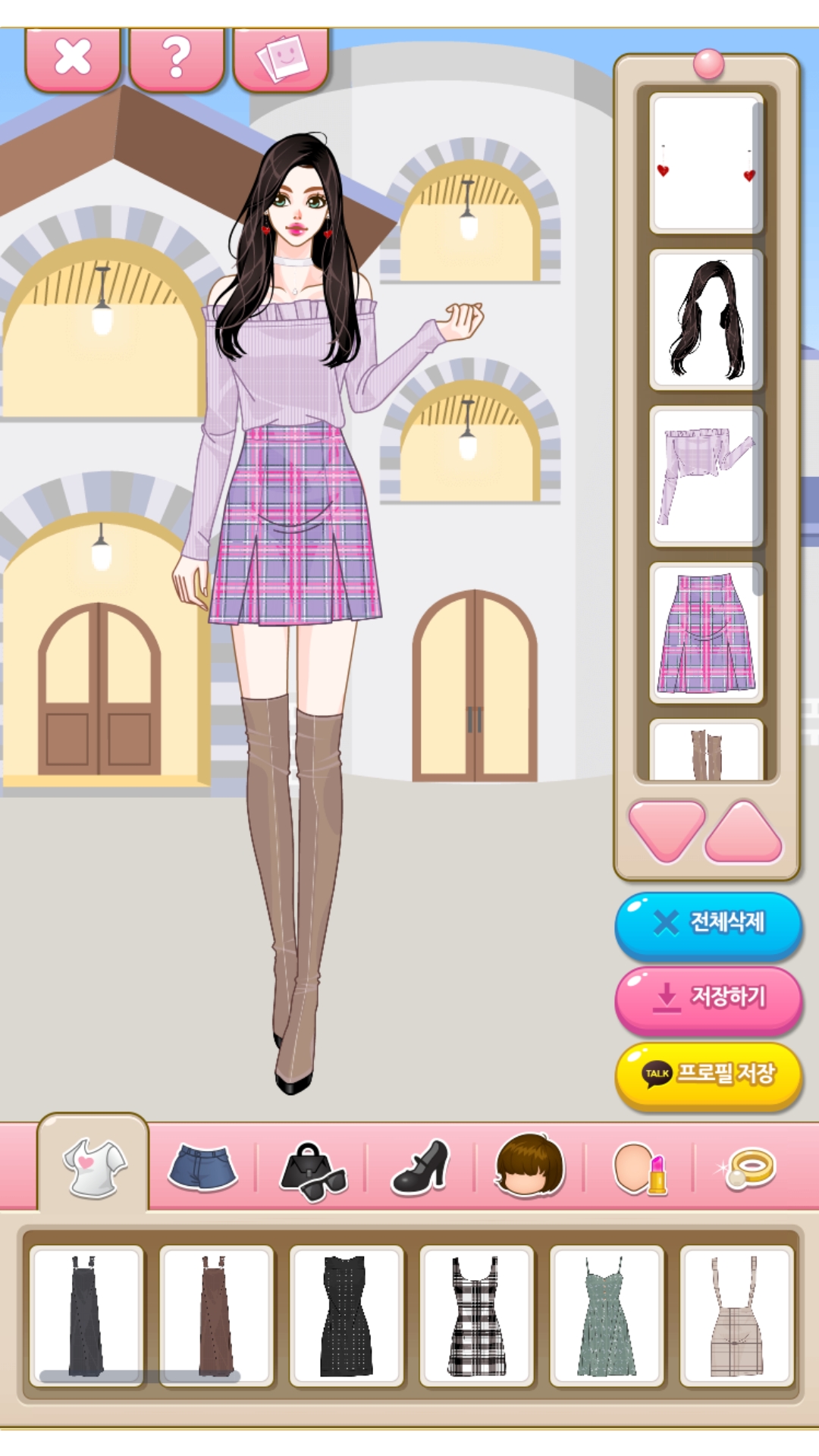This screenshot has height=1456, width=819.
Task: Select the pink plaid skirt item
Action: click(x=706, y=633)
